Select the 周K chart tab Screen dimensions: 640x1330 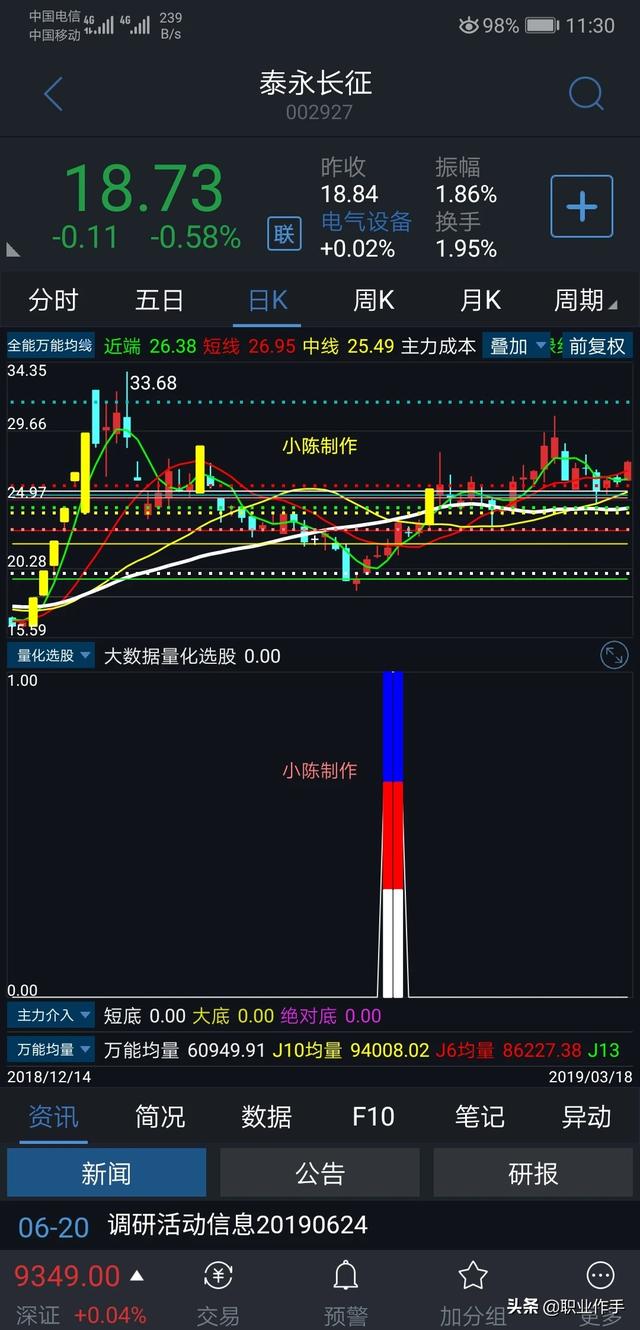point(373,300)
